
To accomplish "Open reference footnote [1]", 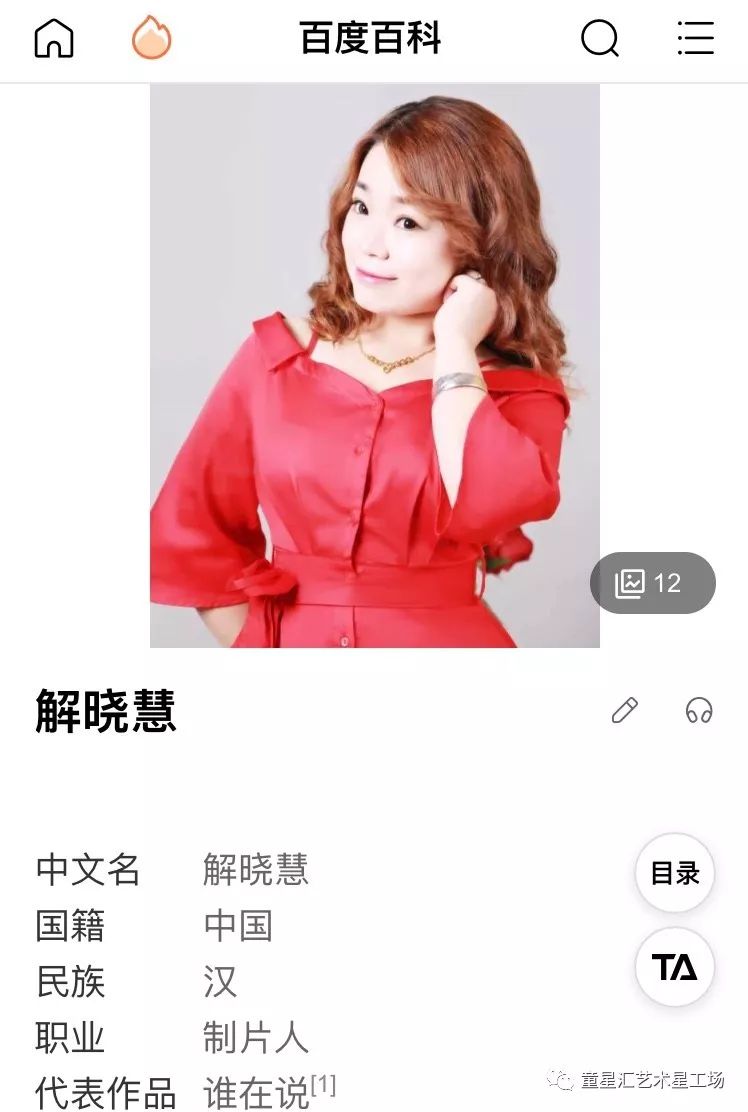I will pos(323,1085).
